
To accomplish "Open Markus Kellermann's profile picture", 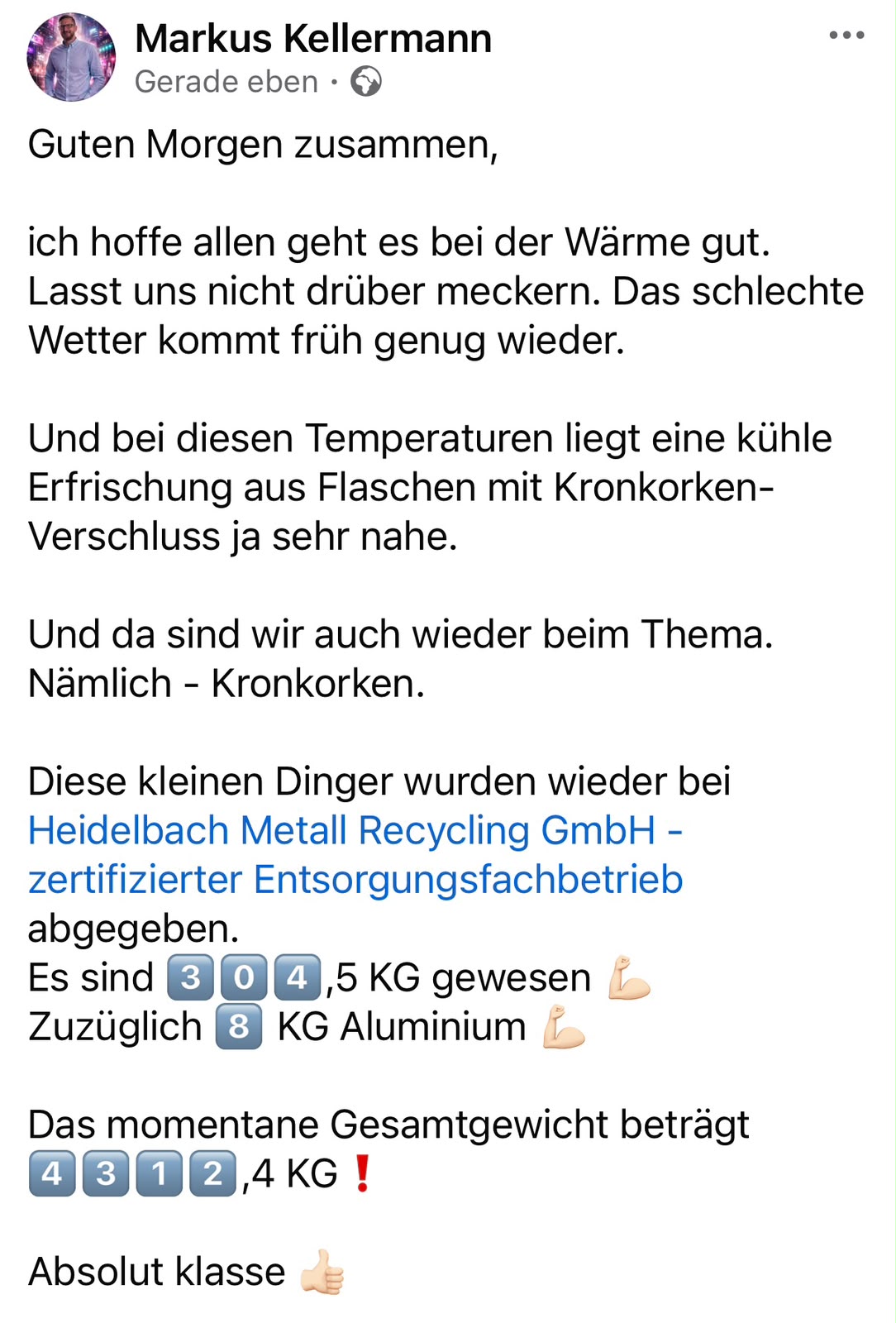I will click(x=71, y=57).
